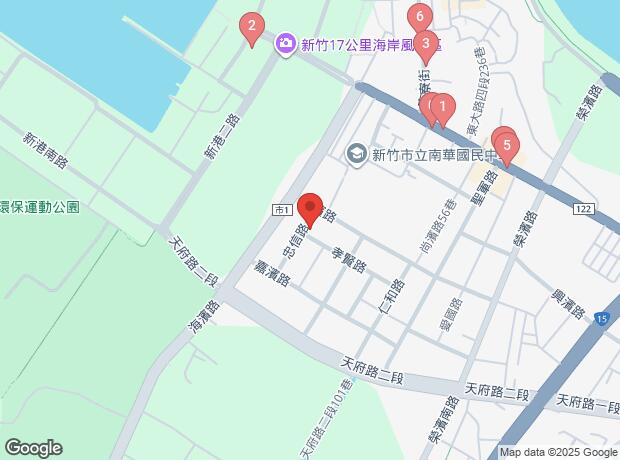This screenshot has height=460, width=620.
Task: Open the 新竹17公里海岸風景區 place icon
Action: coord(286,43)
